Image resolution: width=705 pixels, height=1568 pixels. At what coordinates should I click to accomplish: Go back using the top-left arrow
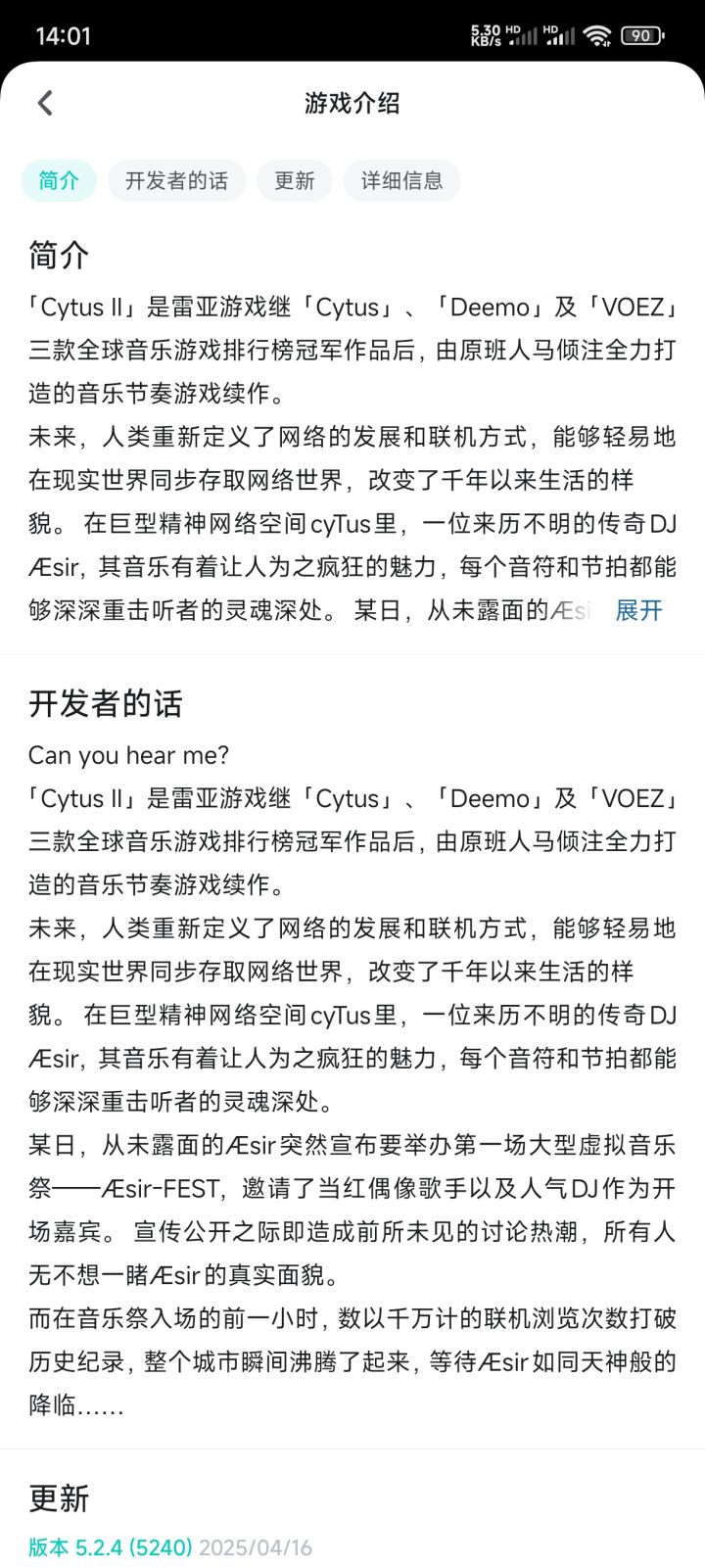[45, 103]
